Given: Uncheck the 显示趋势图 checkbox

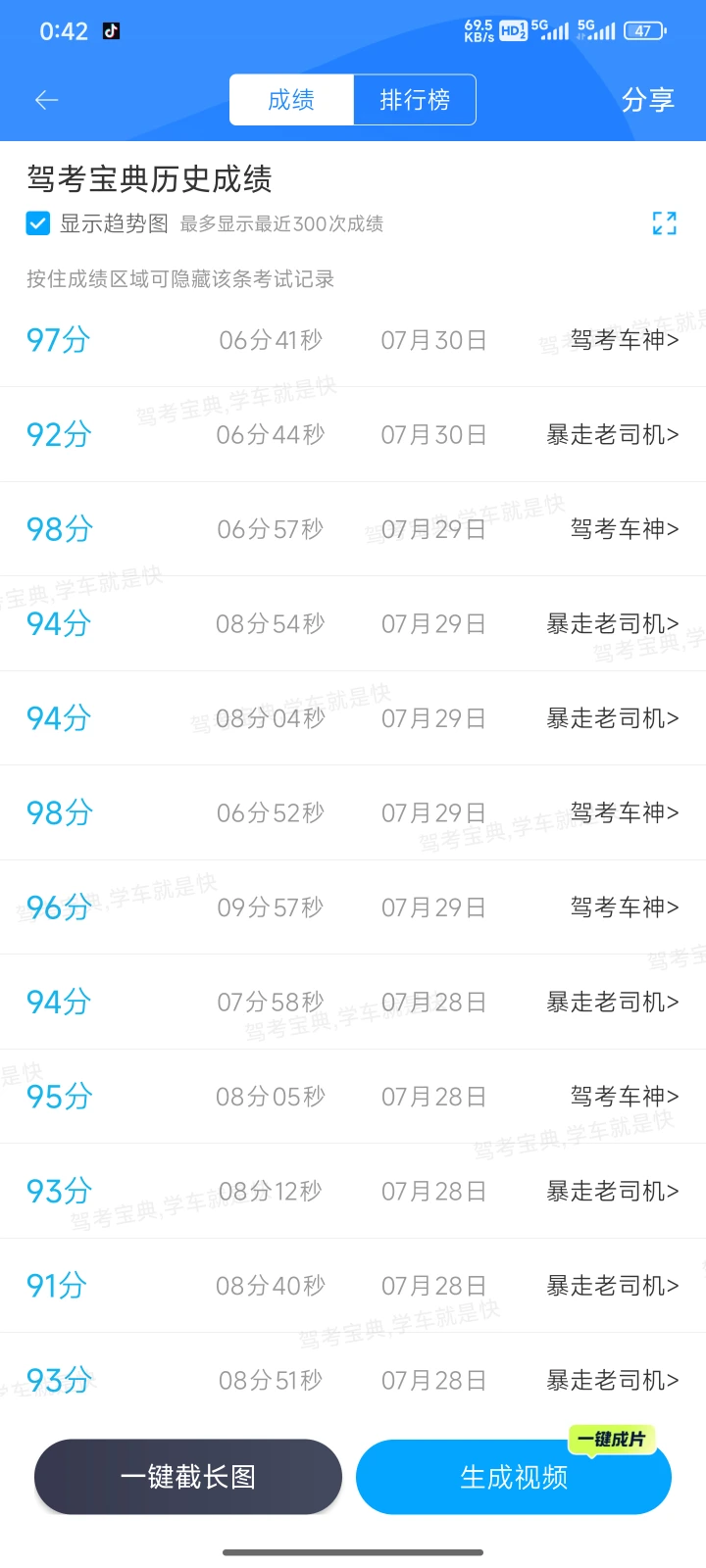Looking at the screenshot, I should [x=38, y=223].
